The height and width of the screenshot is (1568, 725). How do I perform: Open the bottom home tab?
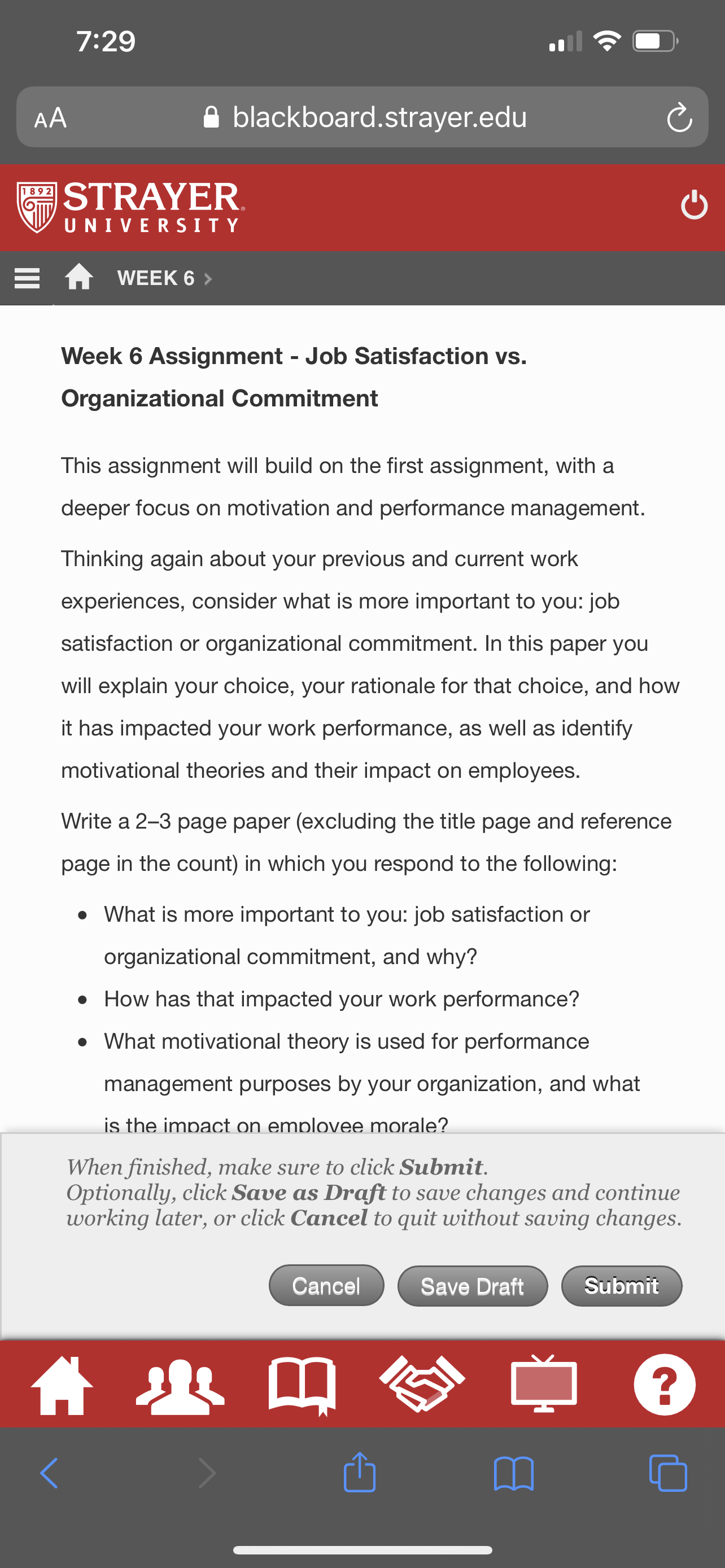[x=62, y=1385]
